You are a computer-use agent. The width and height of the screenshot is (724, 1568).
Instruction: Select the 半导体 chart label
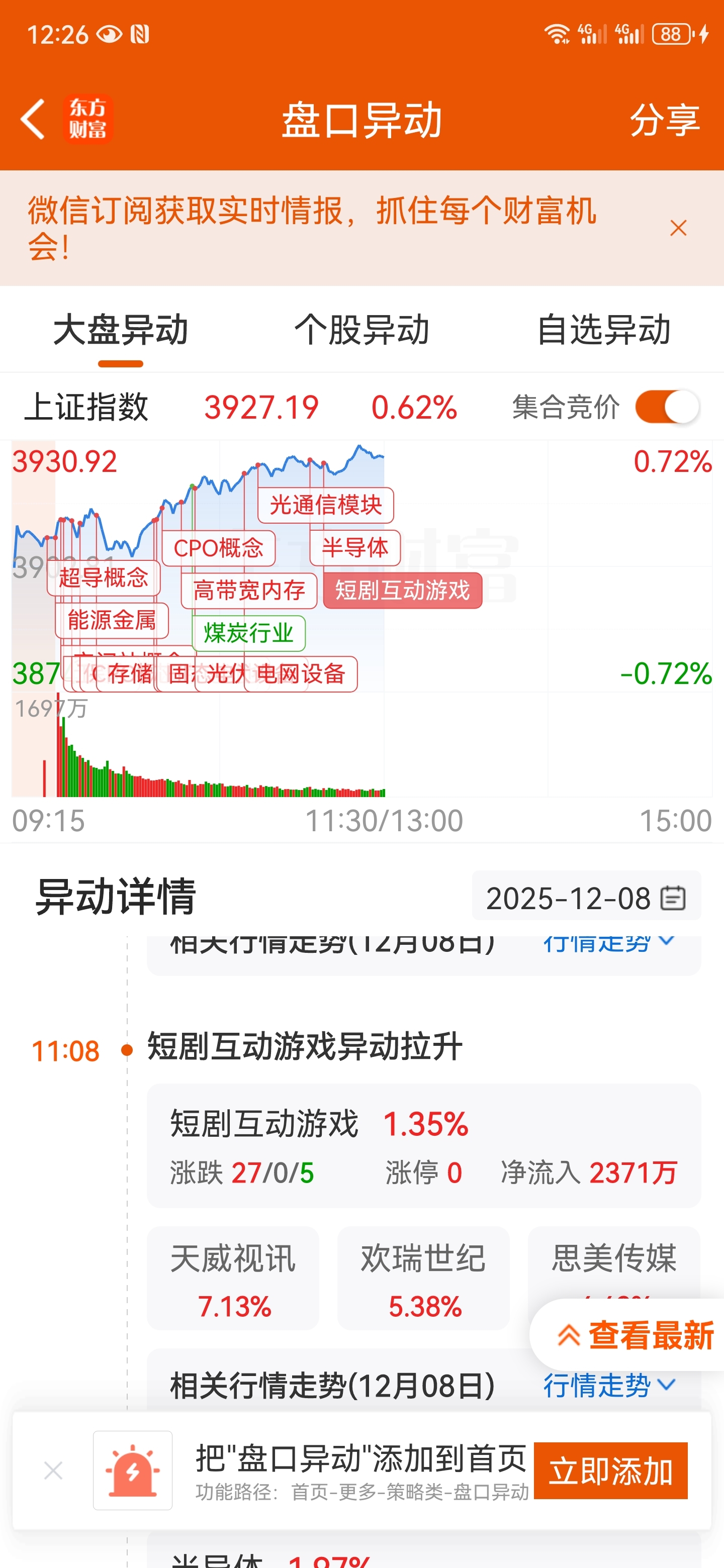pyautogui.click(x=355, y=548)
